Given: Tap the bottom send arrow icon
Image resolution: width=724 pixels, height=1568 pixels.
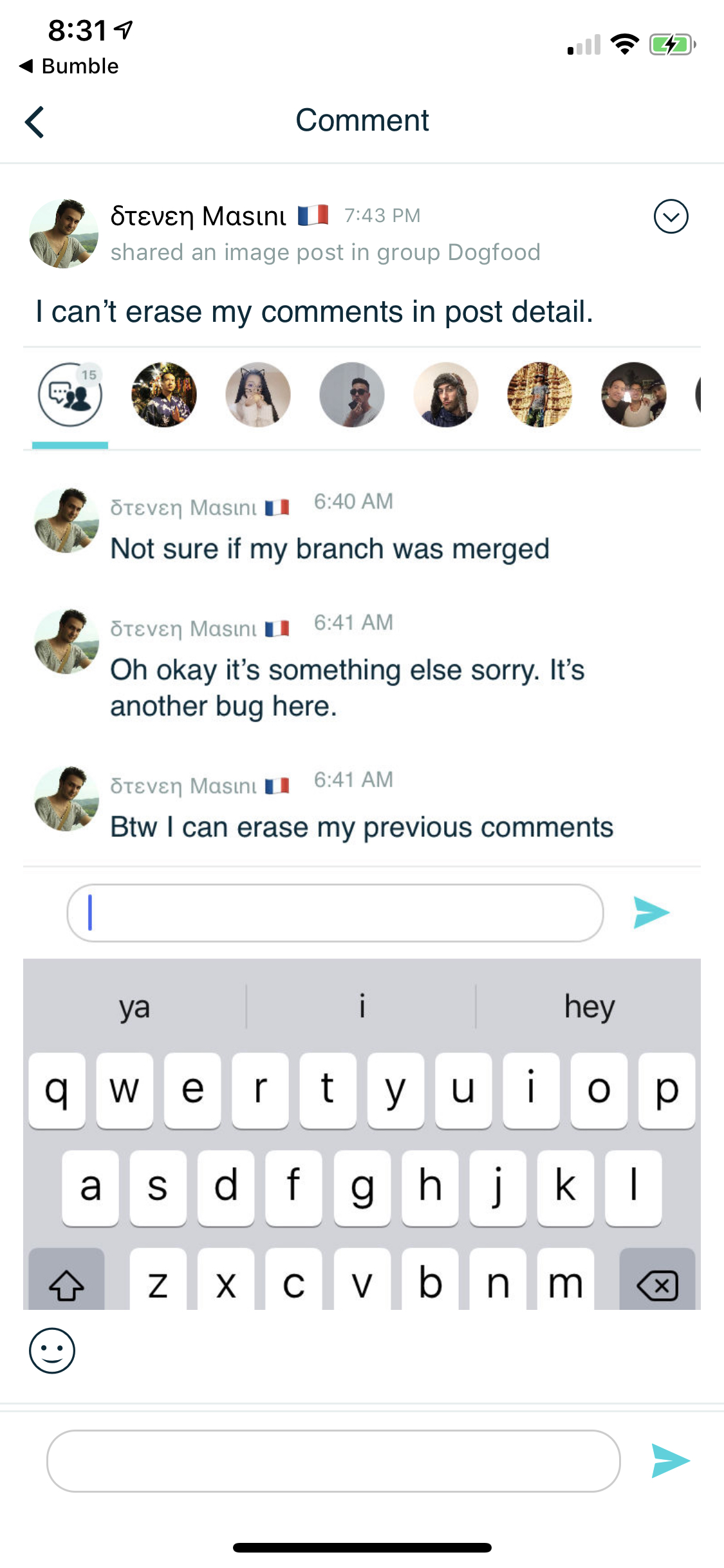Looking at the screenshot, I should (670, 1461).
